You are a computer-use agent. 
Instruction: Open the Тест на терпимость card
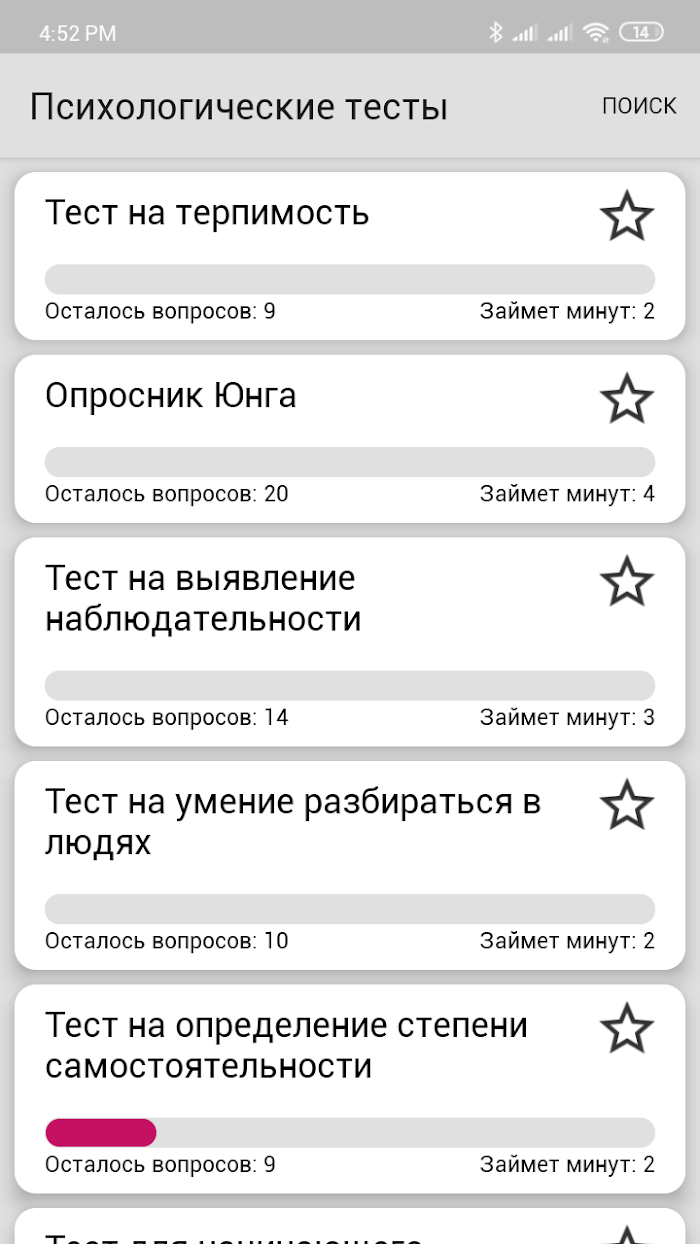(x=350, y=256)
